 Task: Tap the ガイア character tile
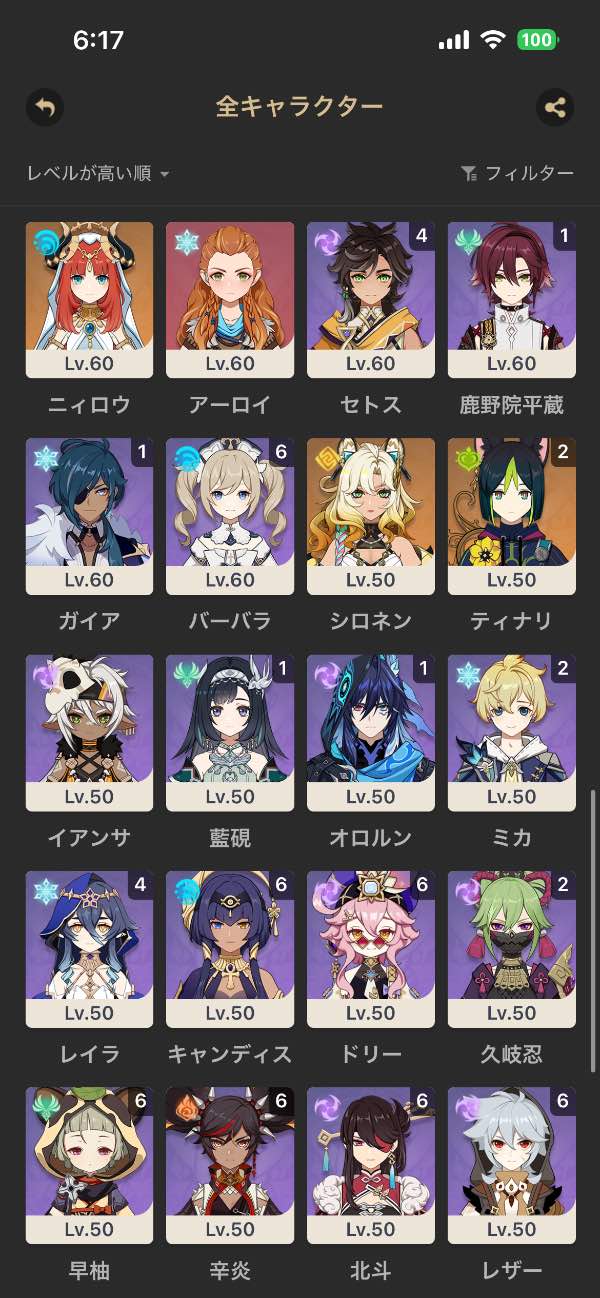(90, 516)
